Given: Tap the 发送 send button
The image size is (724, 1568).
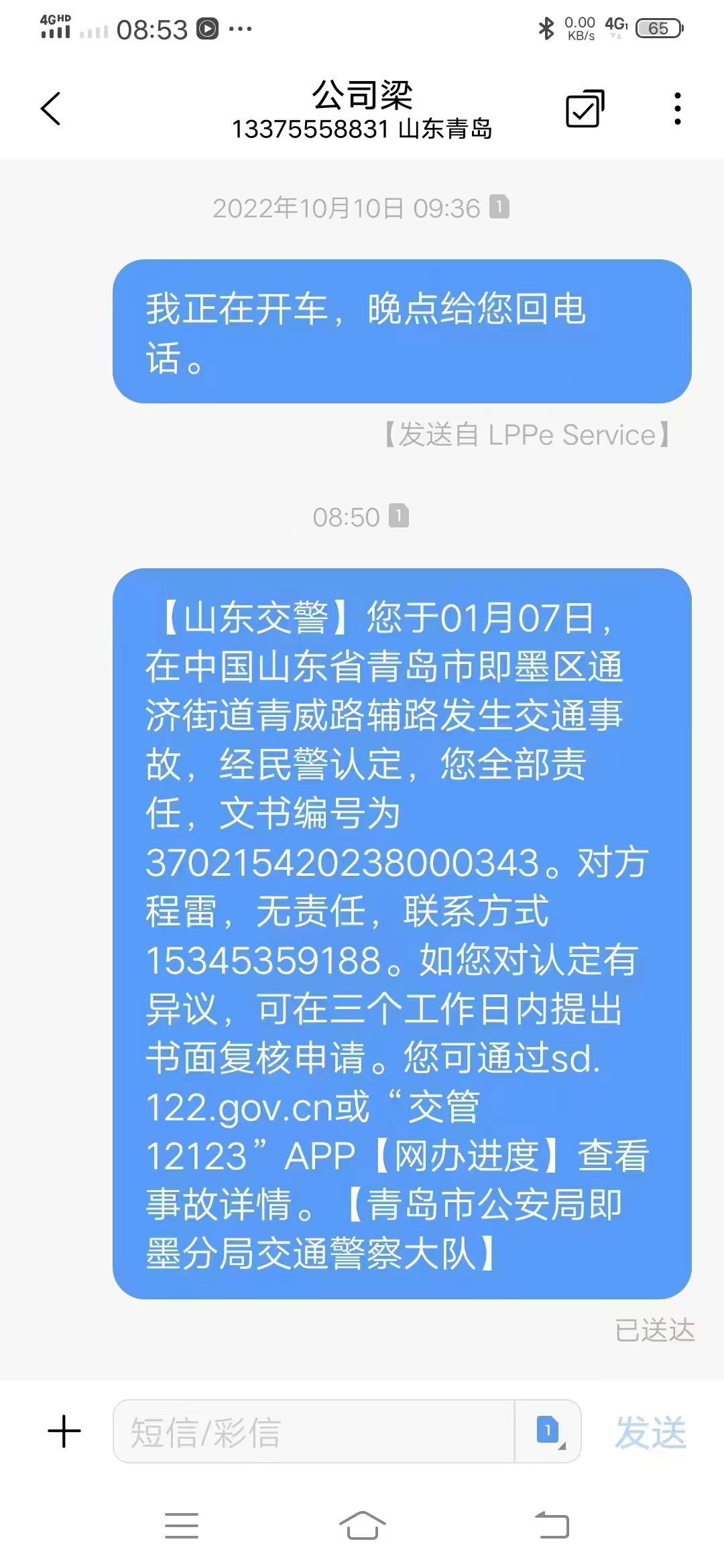Looking at the screenshot, I should (650, 1432).
